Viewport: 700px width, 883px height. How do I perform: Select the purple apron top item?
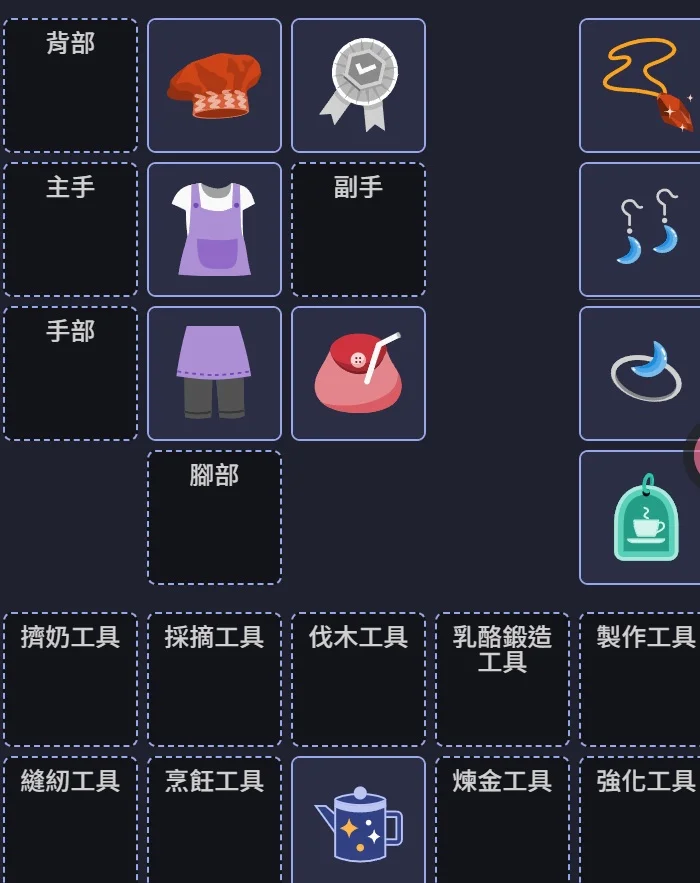coord(215,230)
